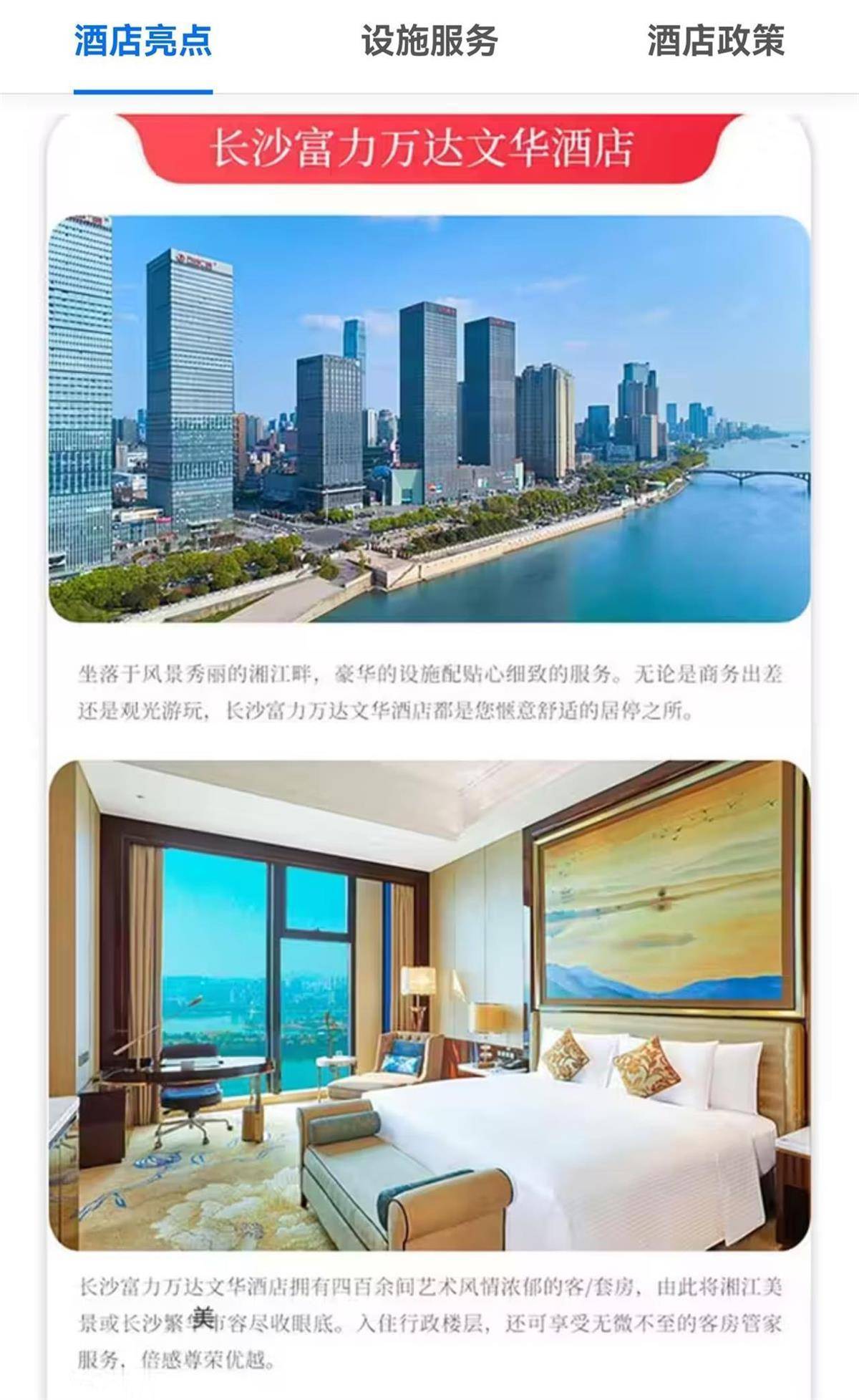Select the 酒店亮点 tab
The width and height of the screenshot is (859, 1400).
tap(143, 42)
